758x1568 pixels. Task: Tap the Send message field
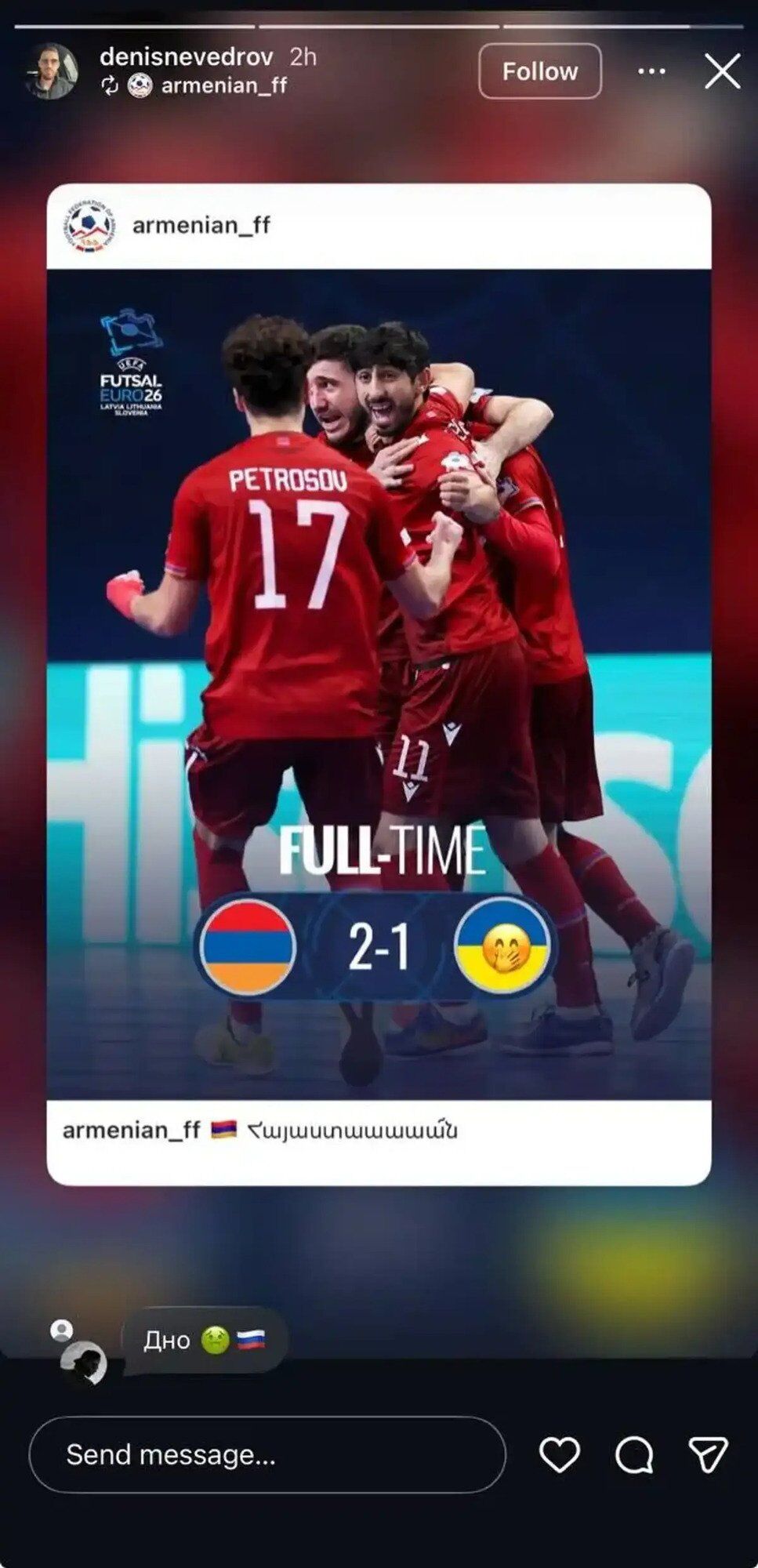267,1454
